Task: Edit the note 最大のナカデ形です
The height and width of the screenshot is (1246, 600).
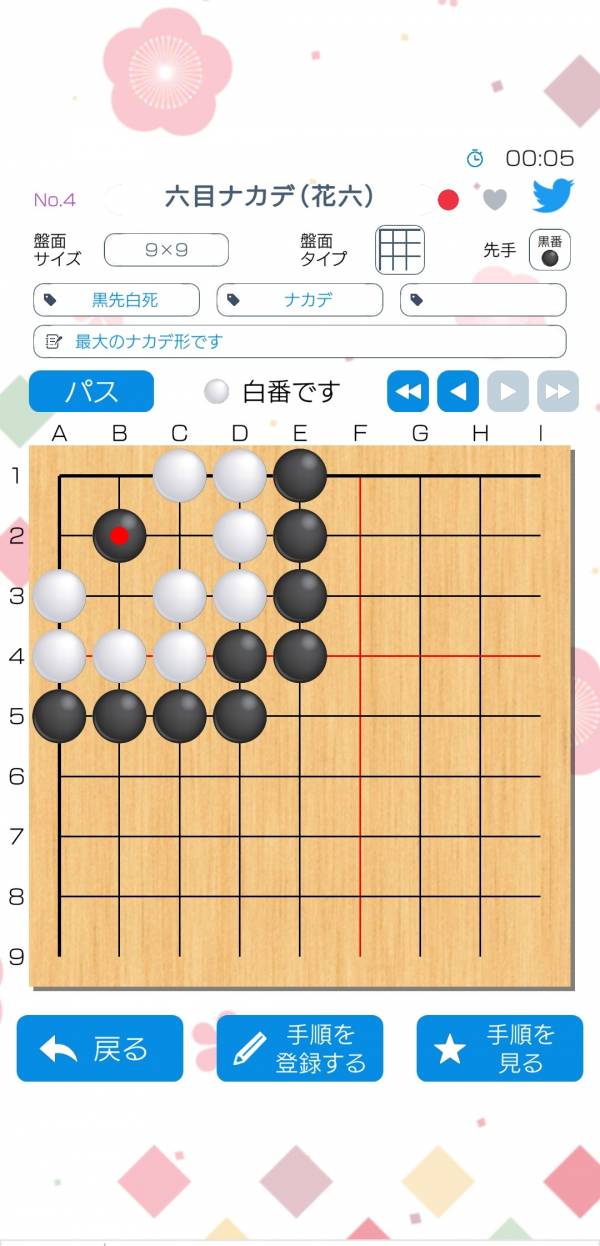Action: pos(299,342)
